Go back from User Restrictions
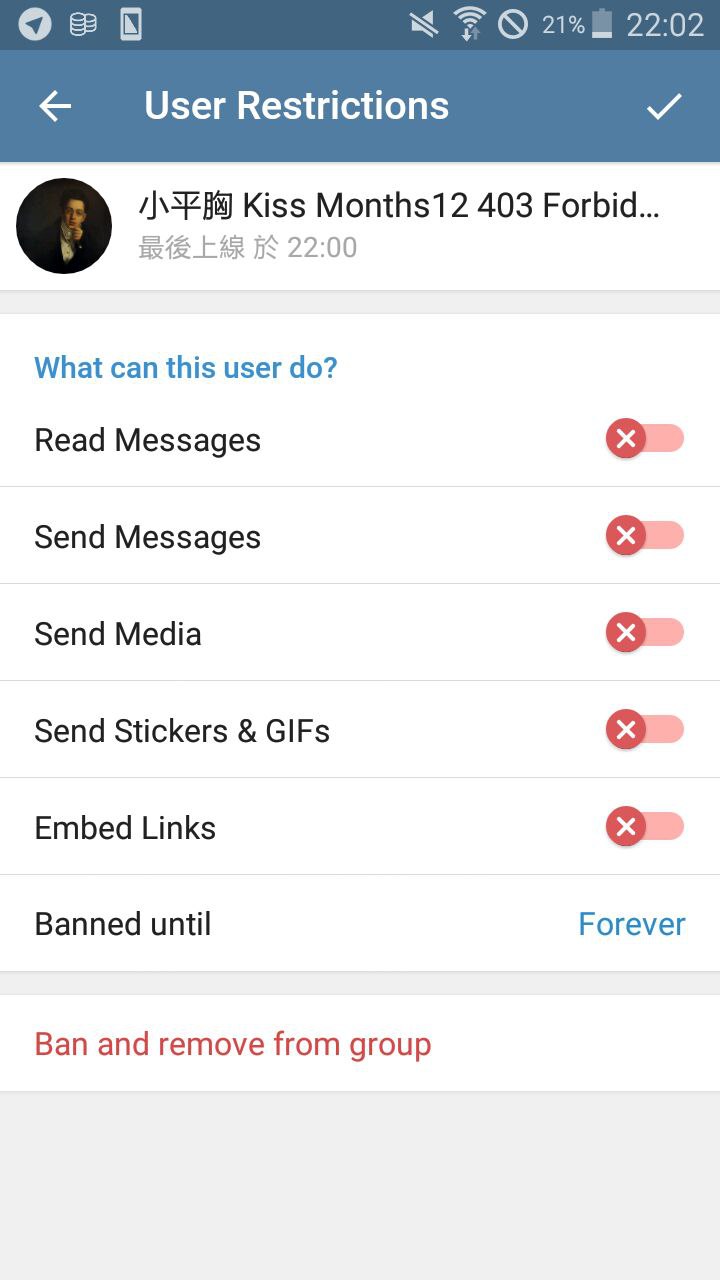This screenshot has height=1280, width=720. tap(55, 106)
